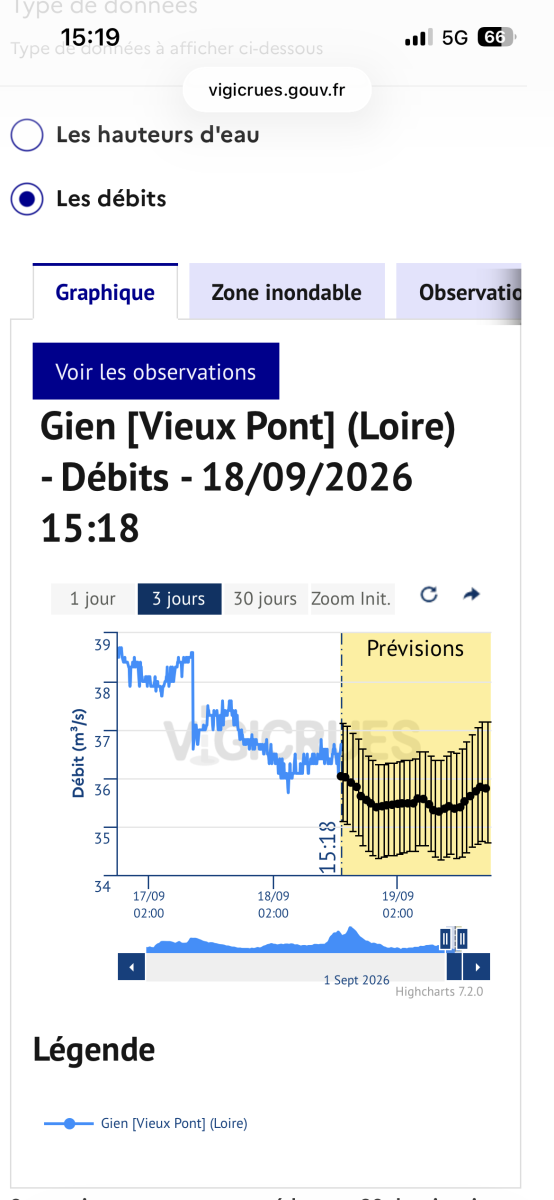Open the Zone inondable tab
The width and height of the screenshot is (554, 1200).
tap(286, 292)
